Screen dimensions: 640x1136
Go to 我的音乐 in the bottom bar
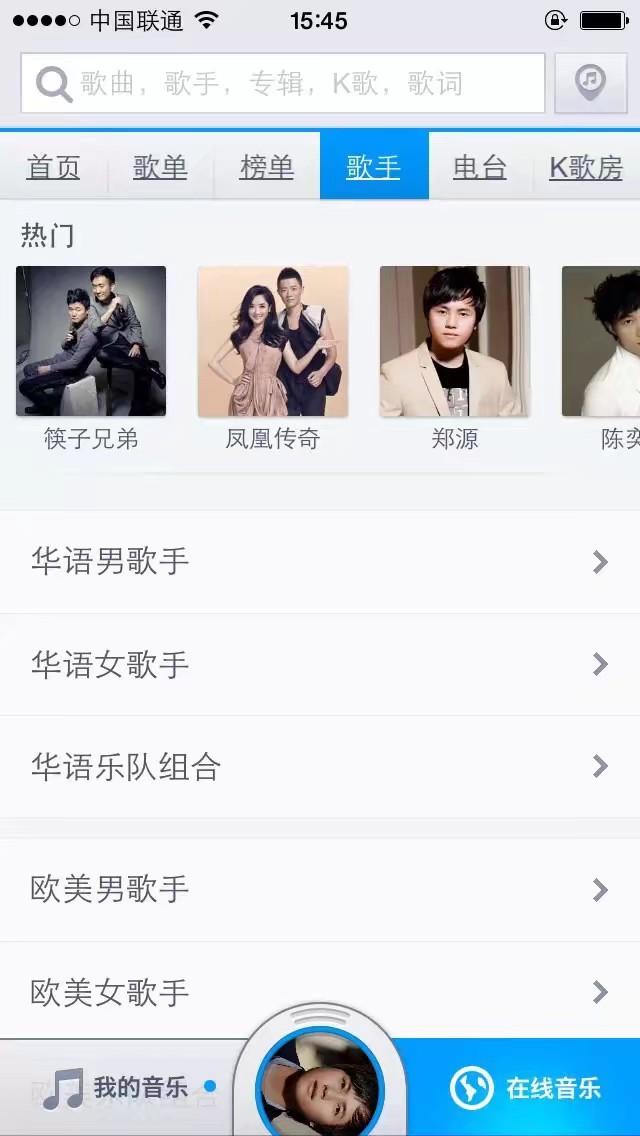[120, 1088]
